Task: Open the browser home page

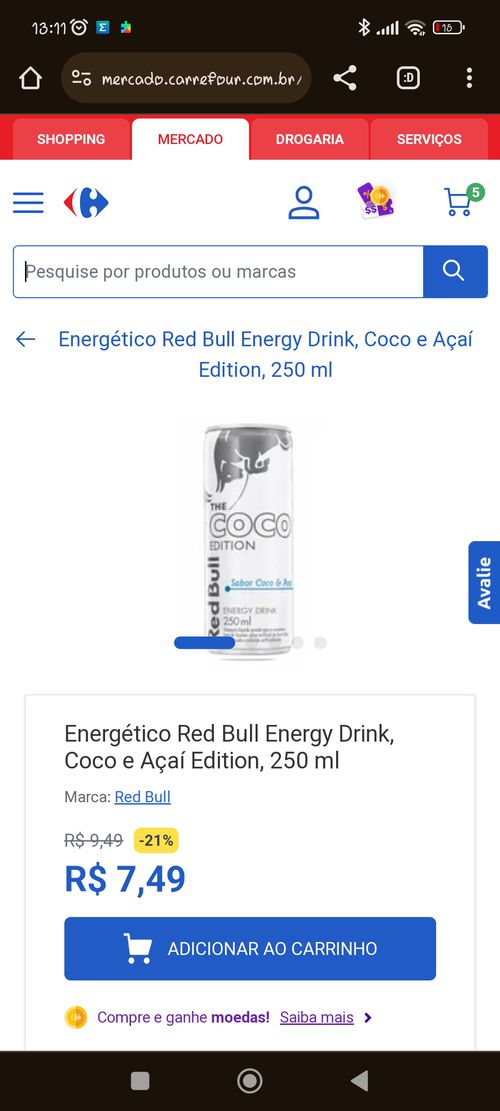Action: [x=30, y=78]
